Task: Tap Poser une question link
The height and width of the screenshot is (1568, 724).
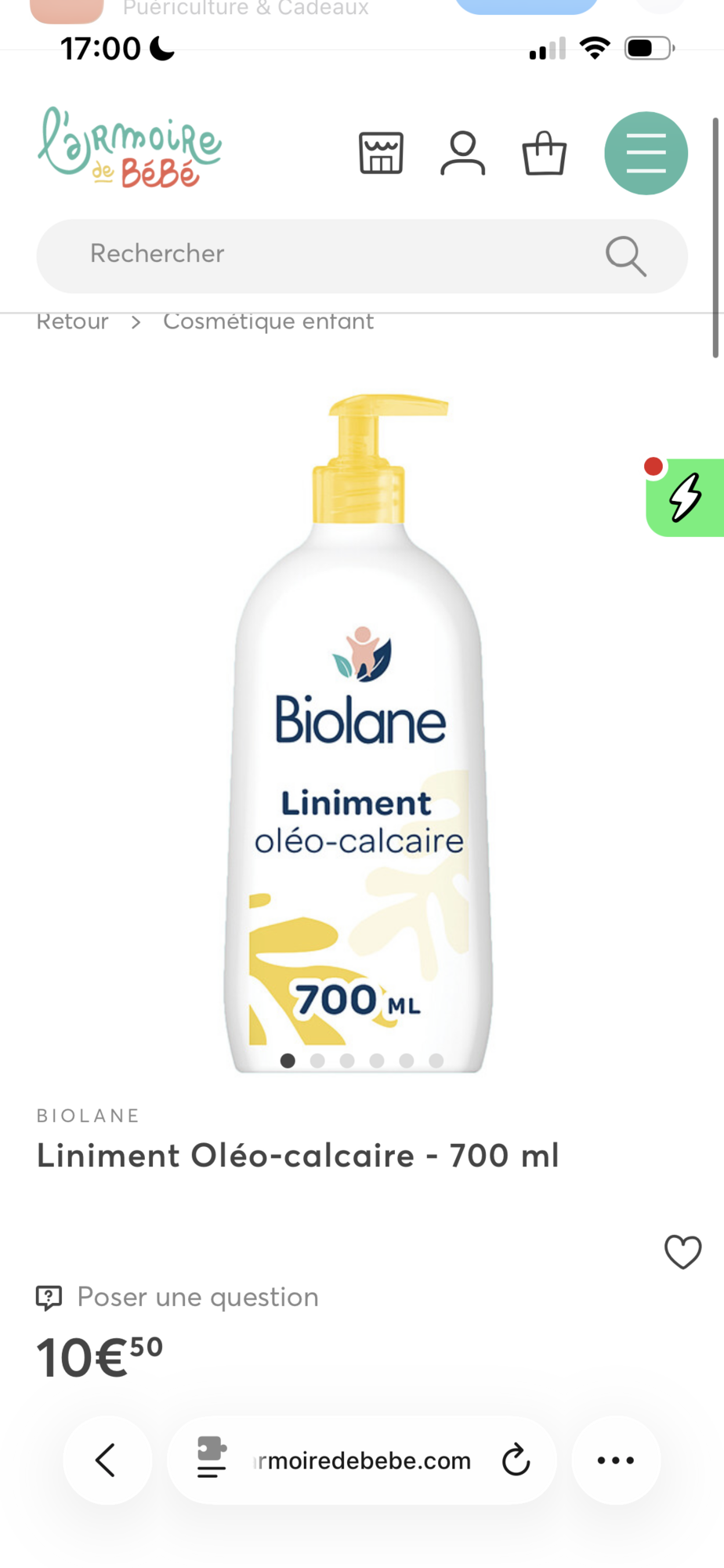Action: [x=197, y=1298]
